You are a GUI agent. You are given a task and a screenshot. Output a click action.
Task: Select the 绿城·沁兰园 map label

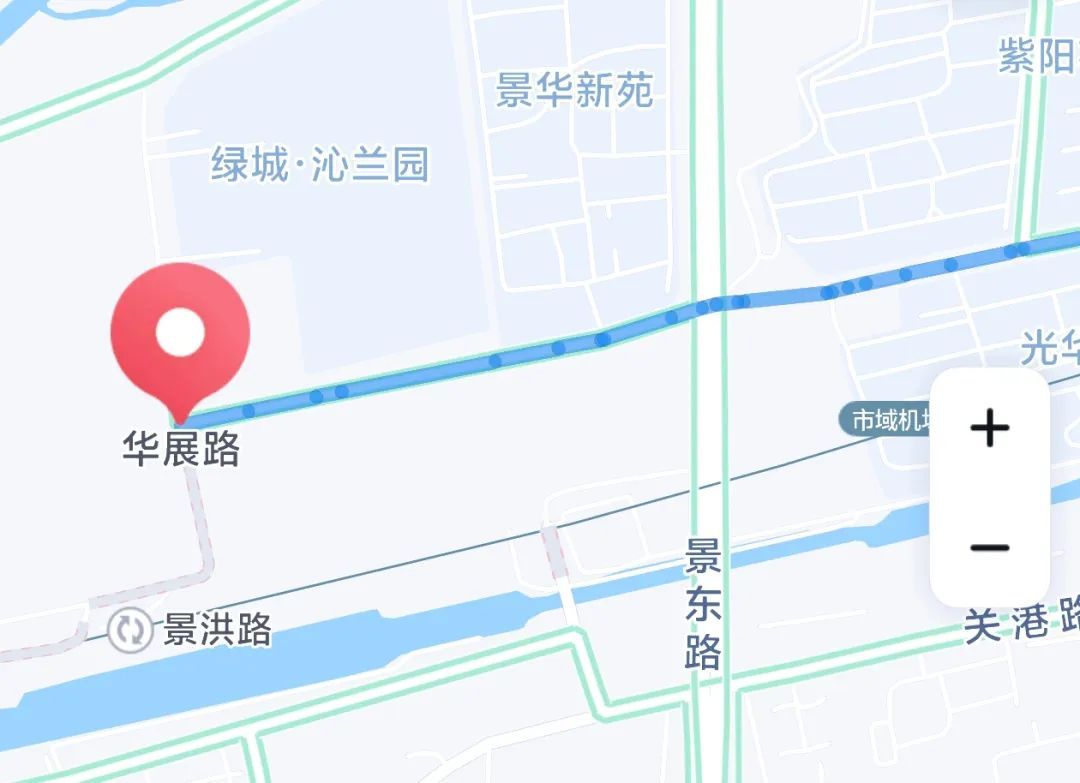[320, 164]
